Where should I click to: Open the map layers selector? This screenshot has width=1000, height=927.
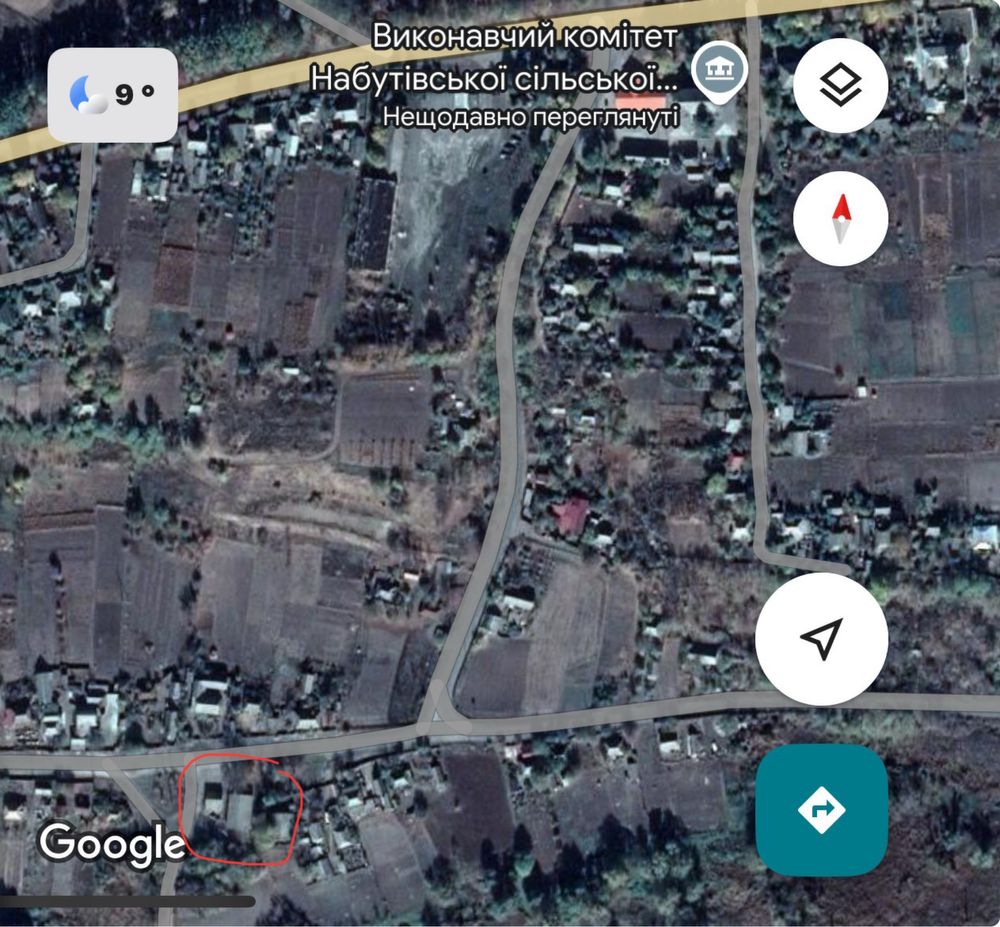(x=840, y=86)
